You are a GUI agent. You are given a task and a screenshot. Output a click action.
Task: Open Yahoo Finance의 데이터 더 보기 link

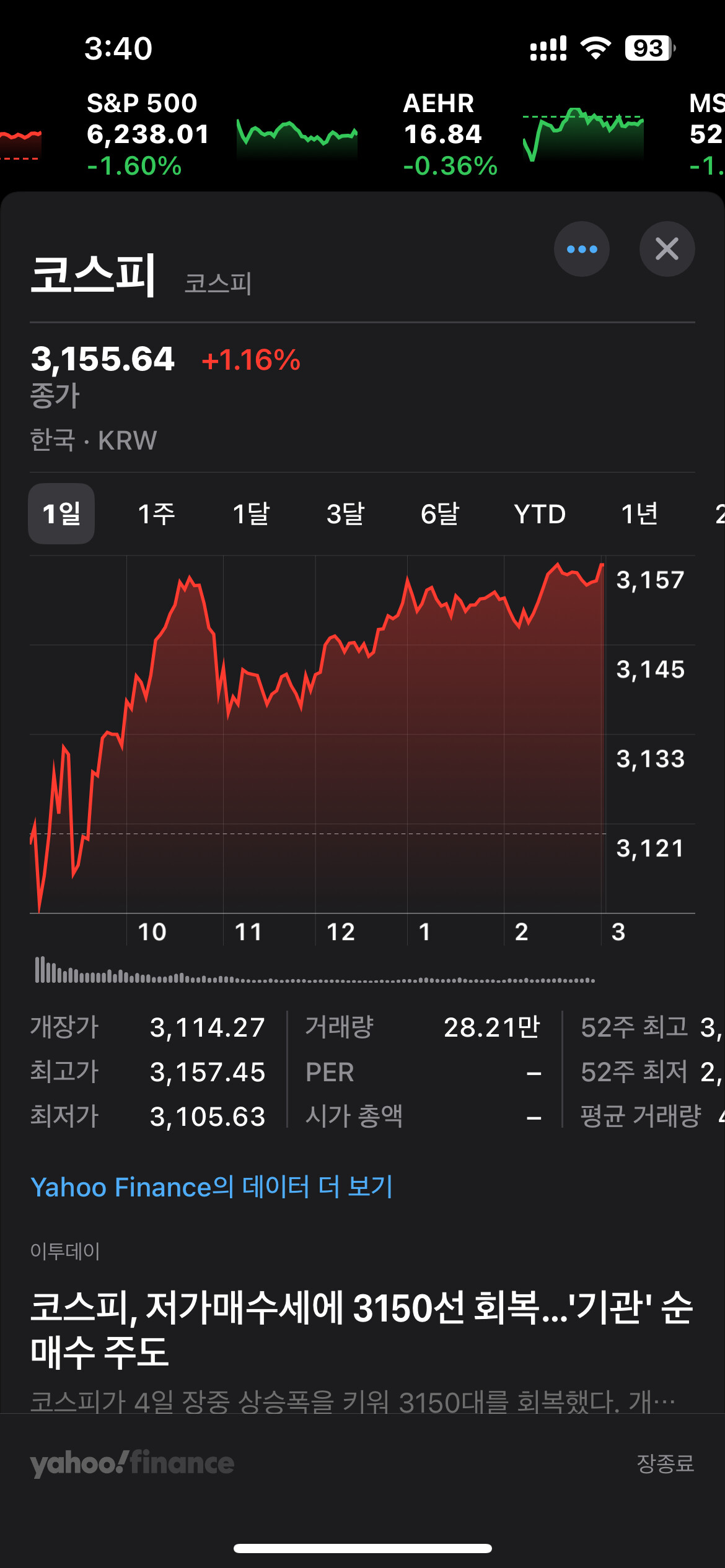(211, 1187)
